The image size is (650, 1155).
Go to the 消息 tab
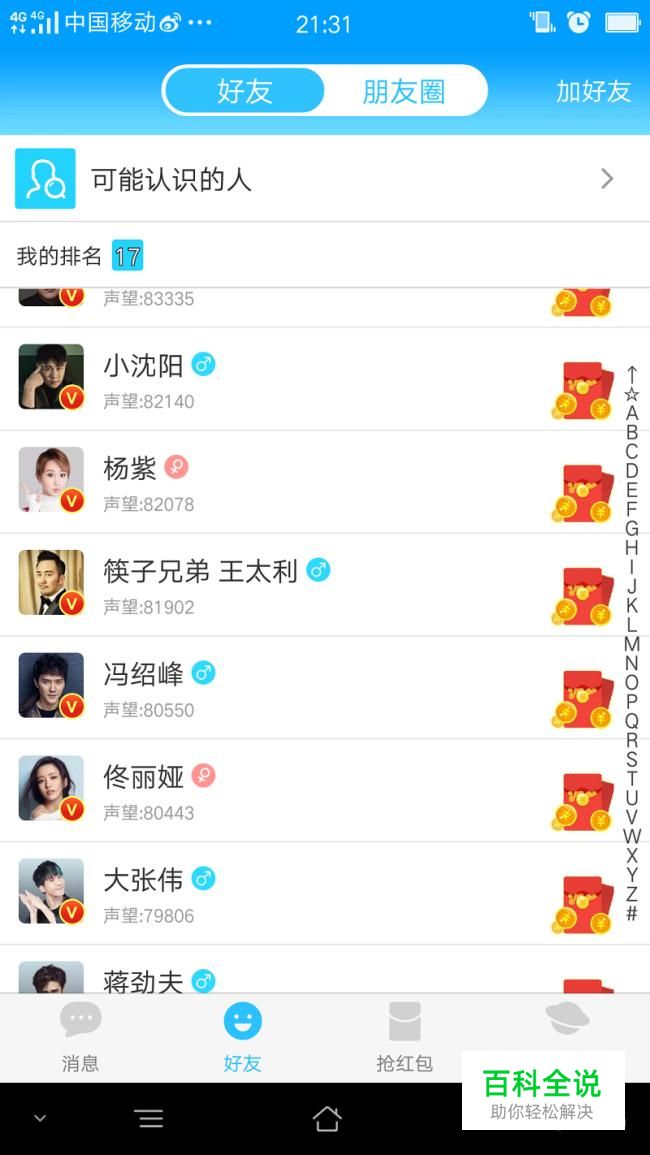[80, 1037]
